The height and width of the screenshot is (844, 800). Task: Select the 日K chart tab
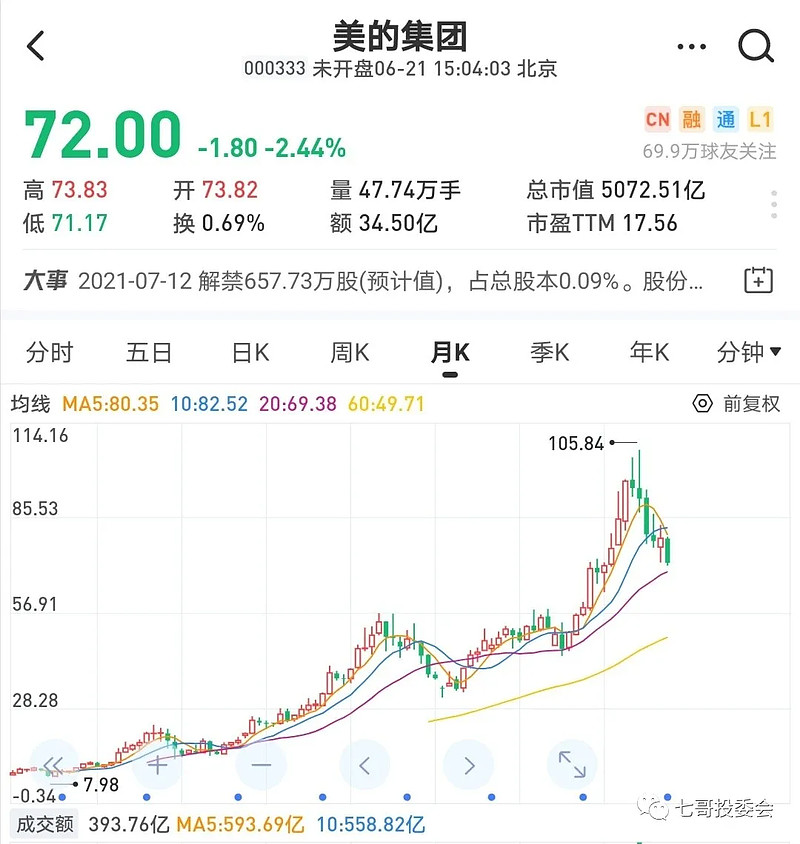[x=250, y=352]
